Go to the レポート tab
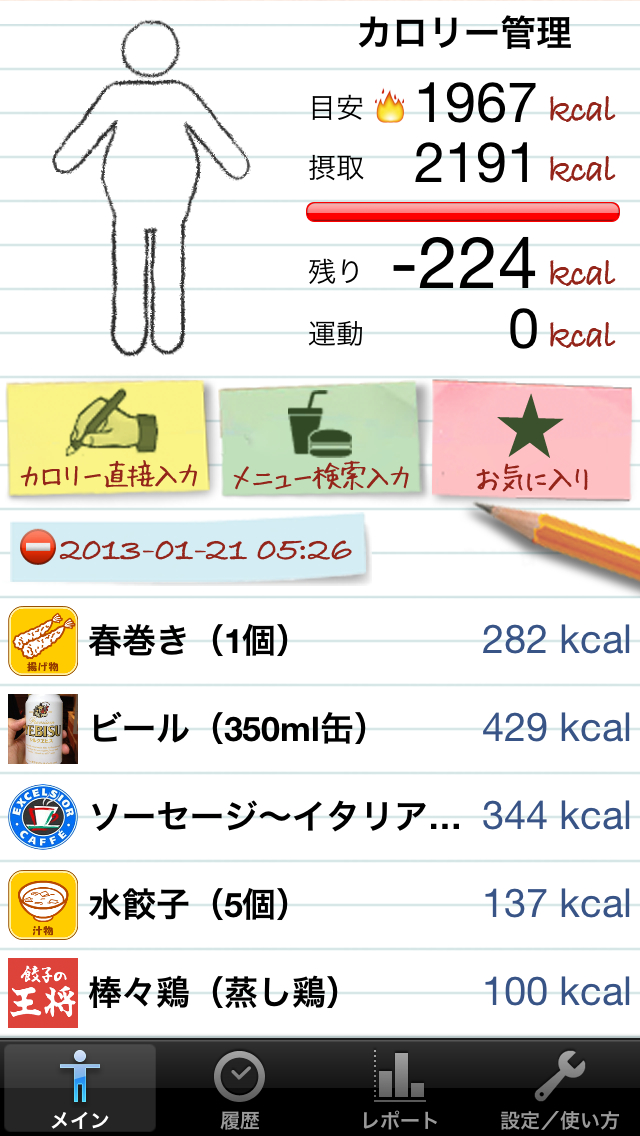Image resolution: width=640 pixels, height=1136 pixels. pyautogui.click(x=400, y=1088)
